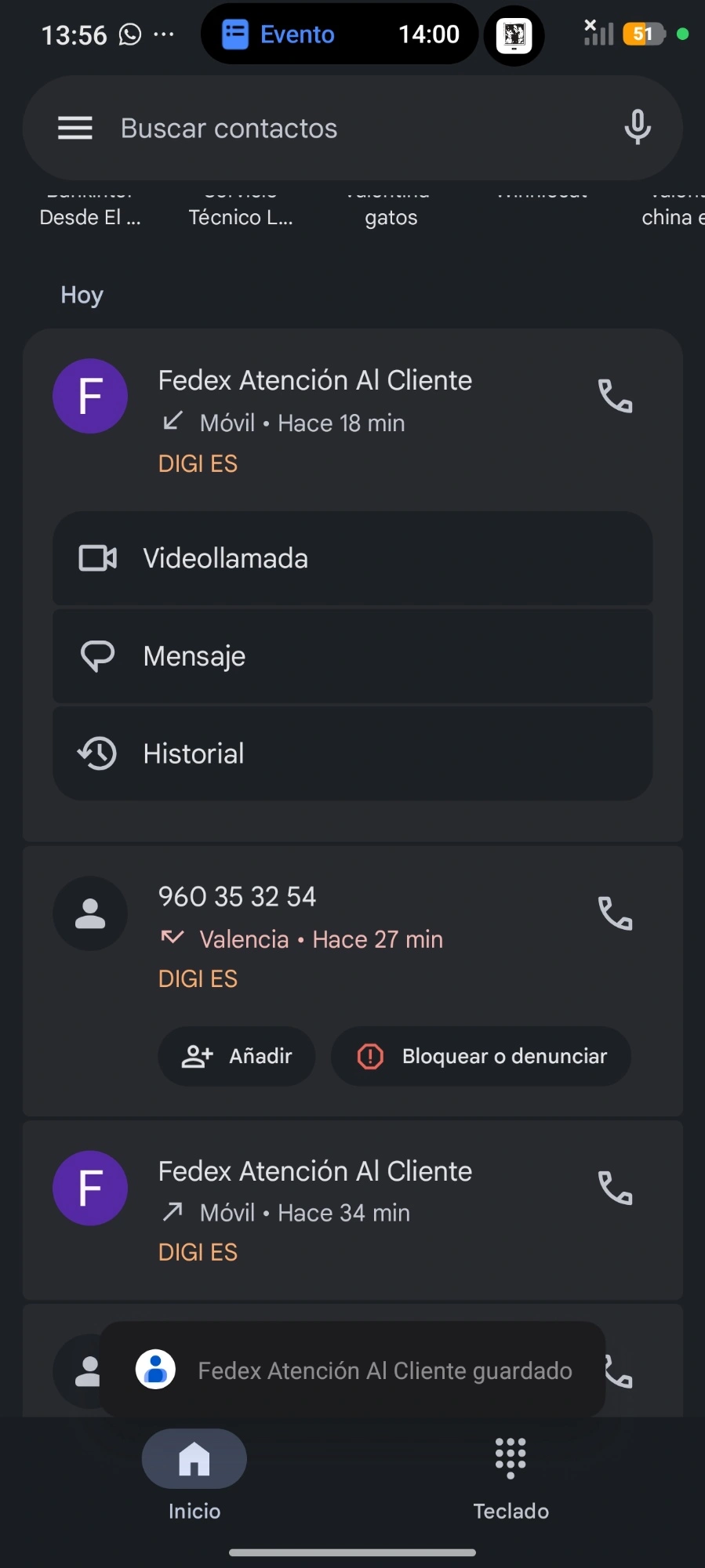
Task: Open Historial for Fedex Atención Al Cliente
Action: click(x=352, y=753)
